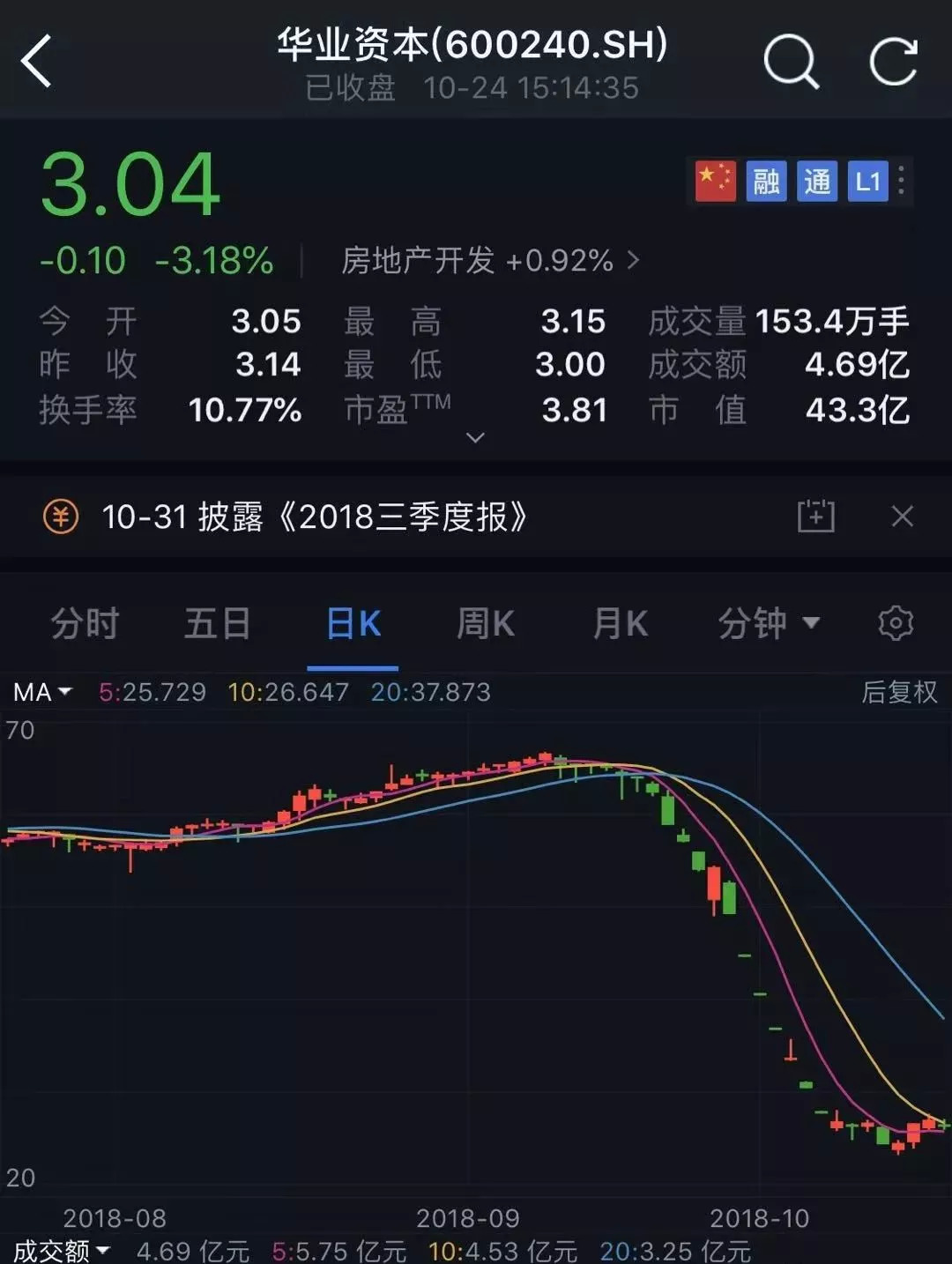Screen dimensions: 952x1264
Task: Switch to the 五日 chart tab
Action: [217, 624]
